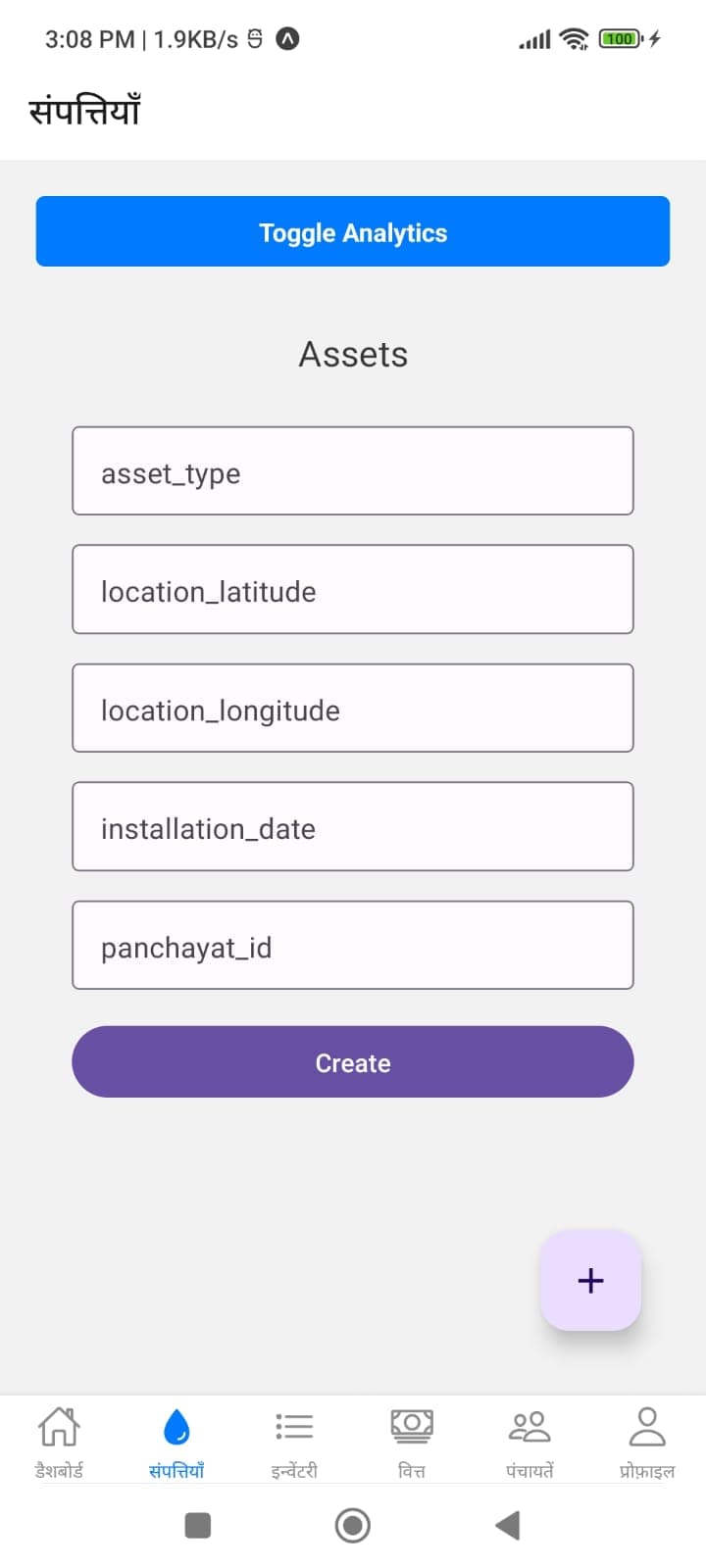Switch to the संपत्तियाँ tab
Viewport: 706px width, 1568px height.
(176, 1441)
